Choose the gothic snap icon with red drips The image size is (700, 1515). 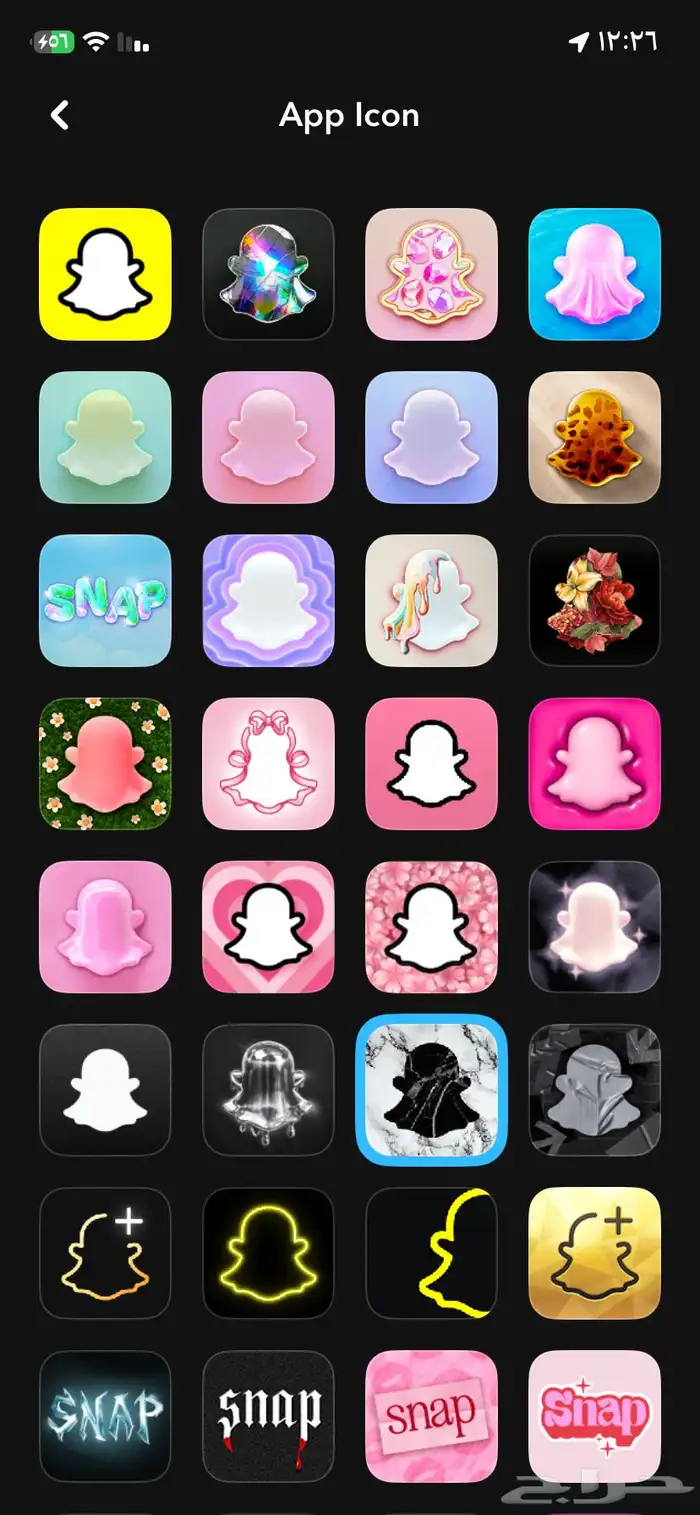[268, 1415]
